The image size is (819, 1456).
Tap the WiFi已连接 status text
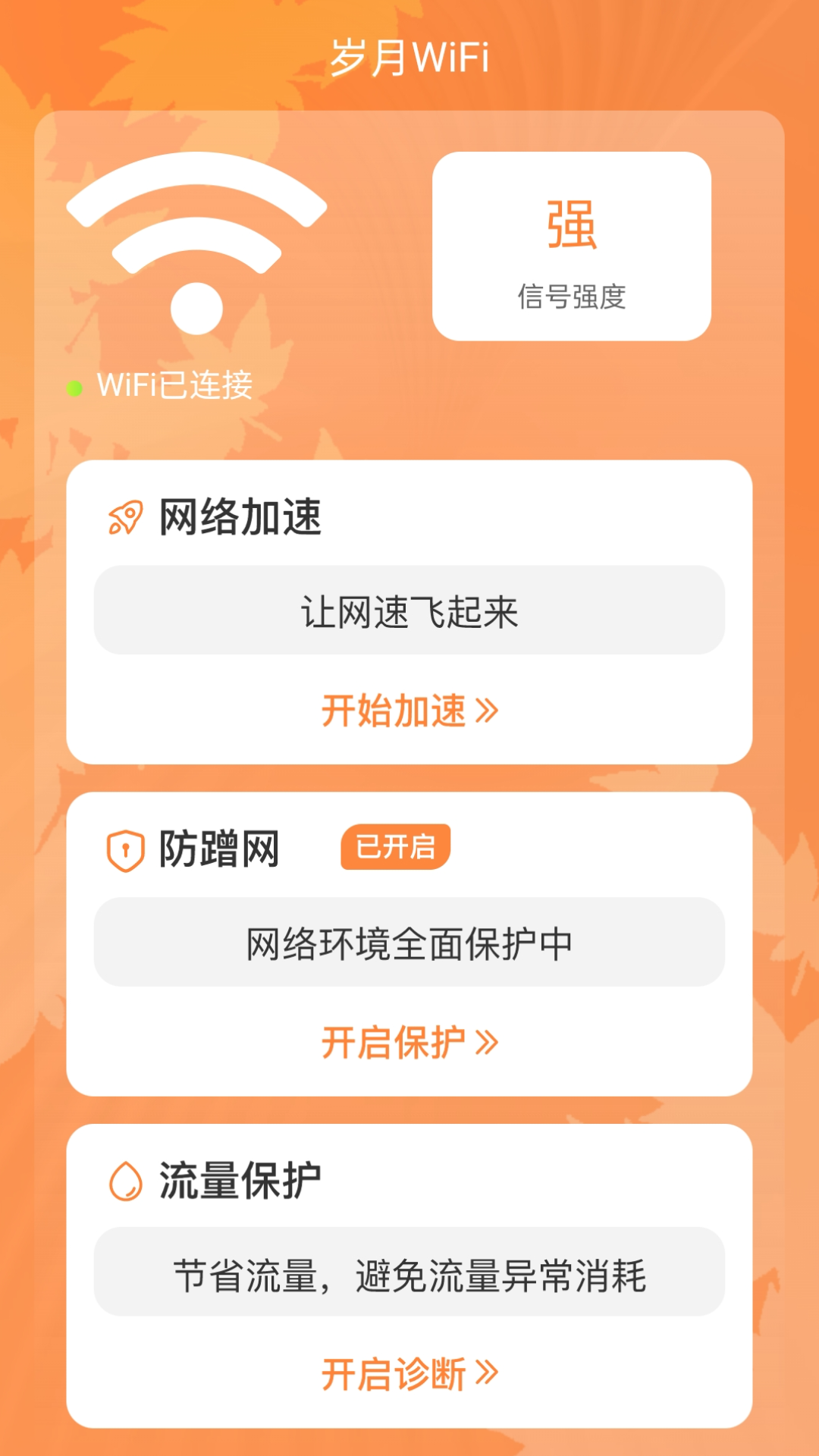tap(174, 385)
